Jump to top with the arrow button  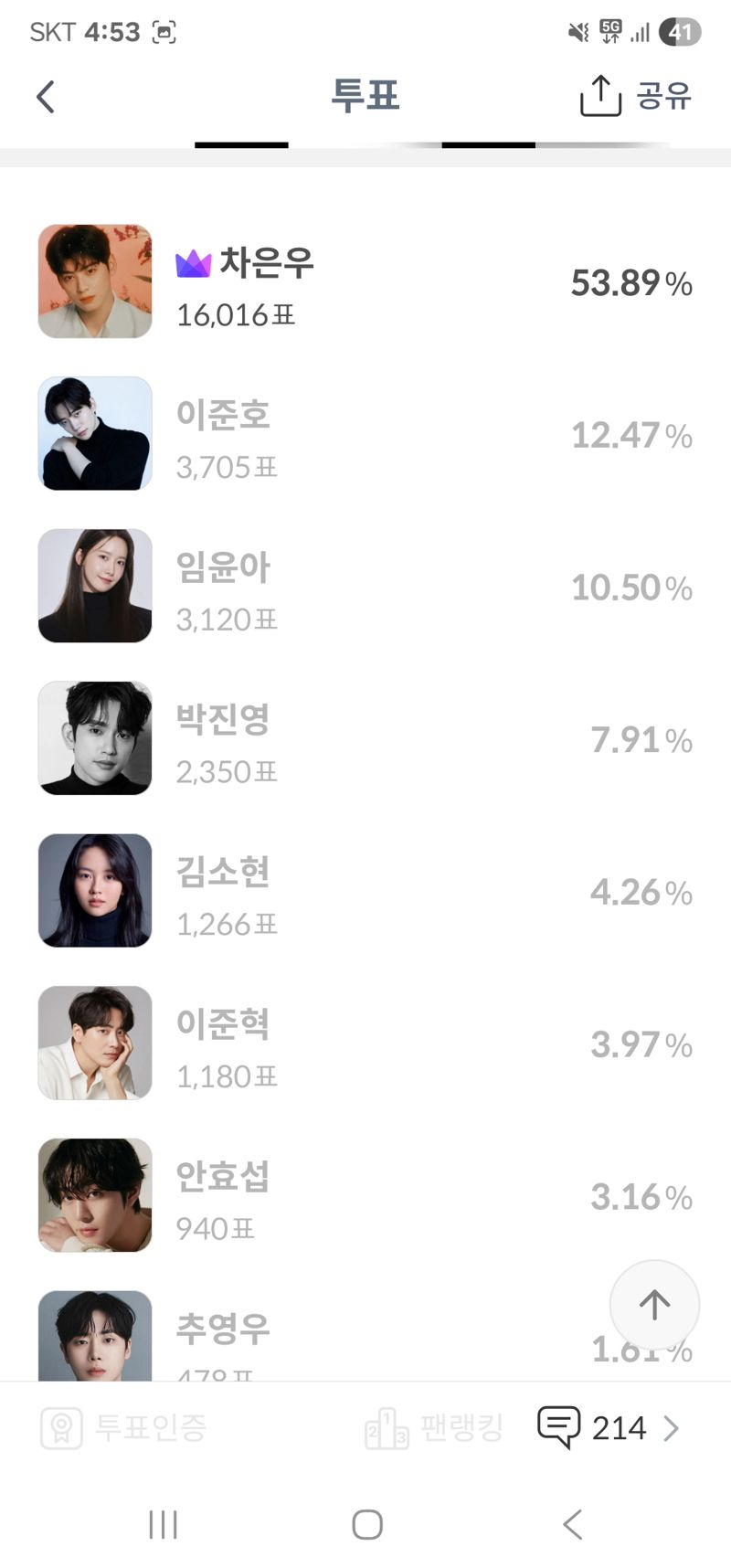click(x=654, y=1305)
